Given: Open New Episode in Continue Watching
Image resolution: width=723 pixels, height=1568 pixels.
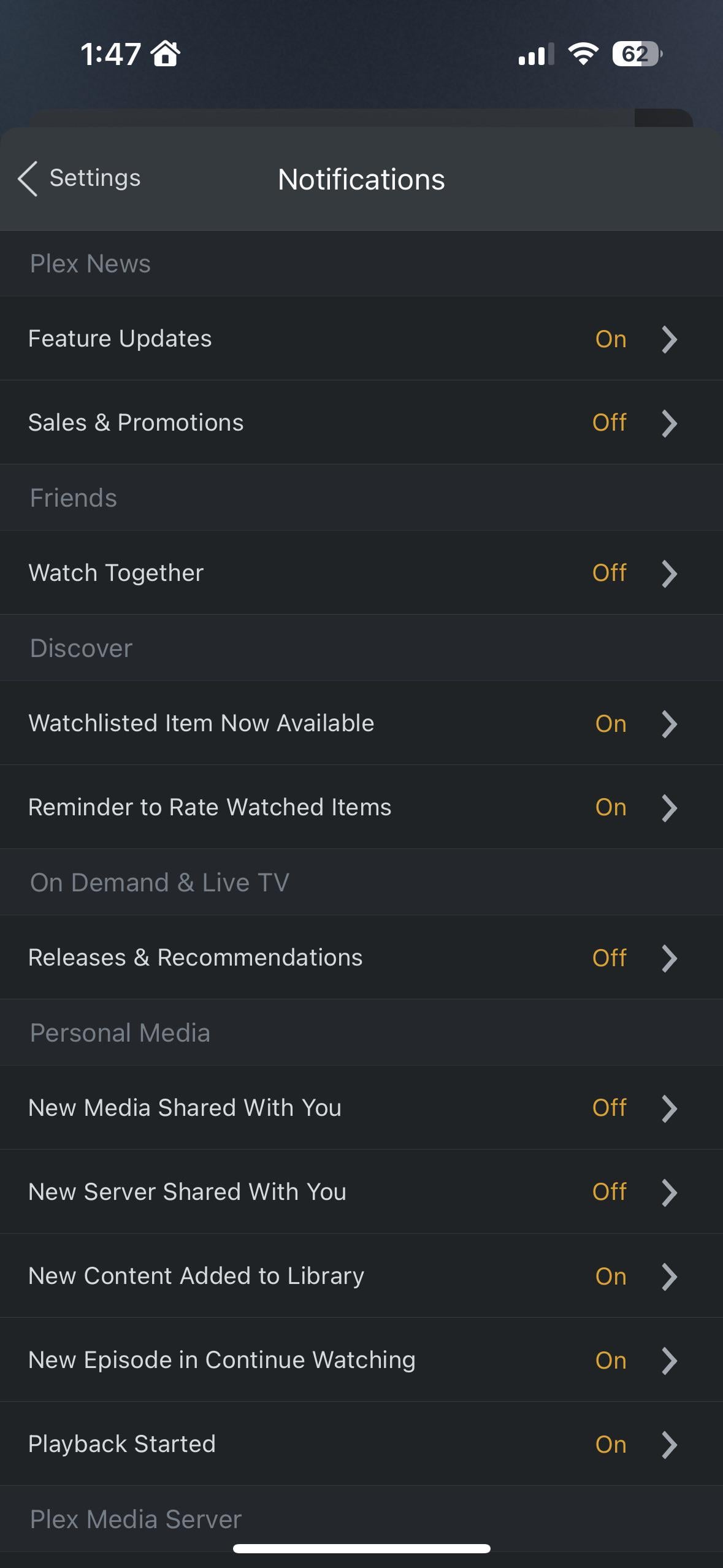Looking at the screenshot, I should (x=361, y=1360).
